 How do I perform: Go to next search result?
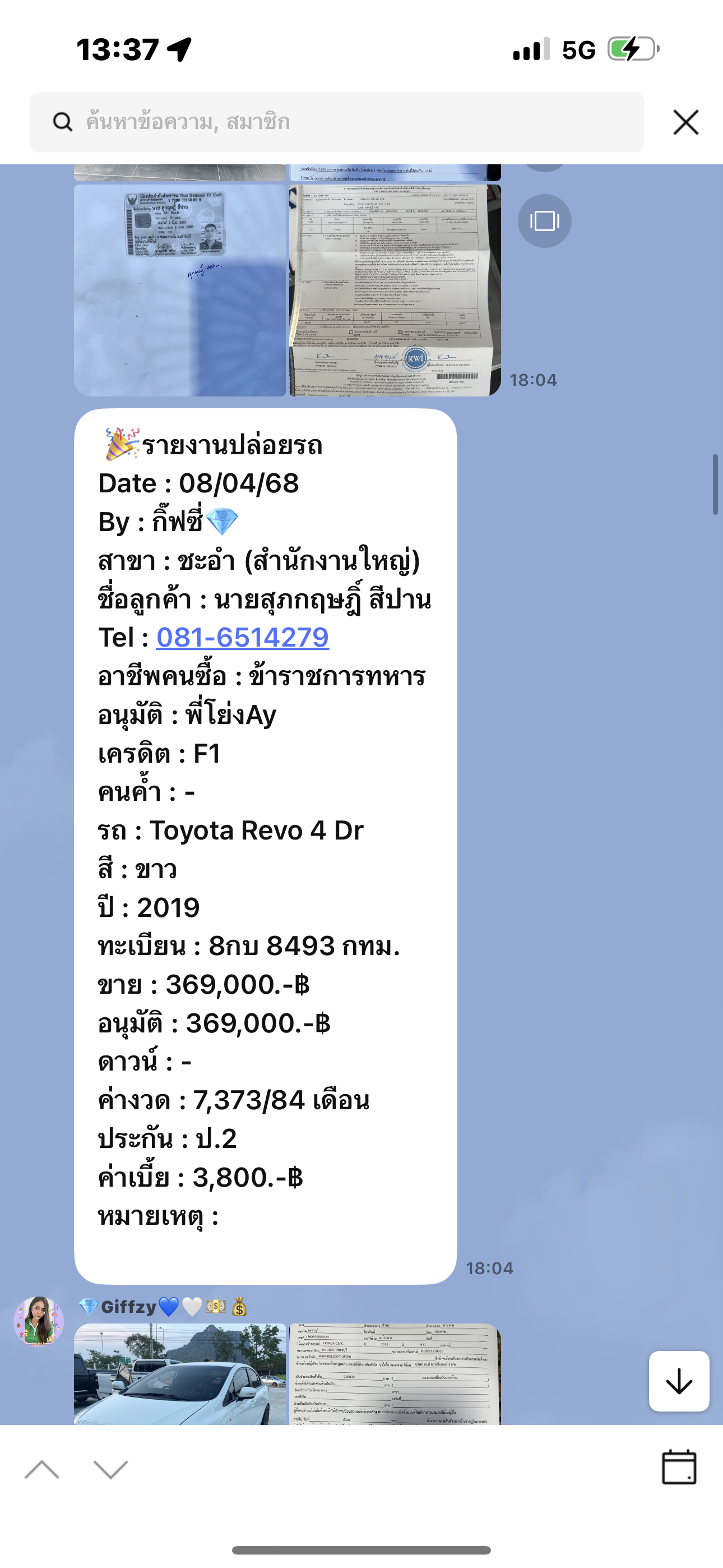[x=111, y=1469]
